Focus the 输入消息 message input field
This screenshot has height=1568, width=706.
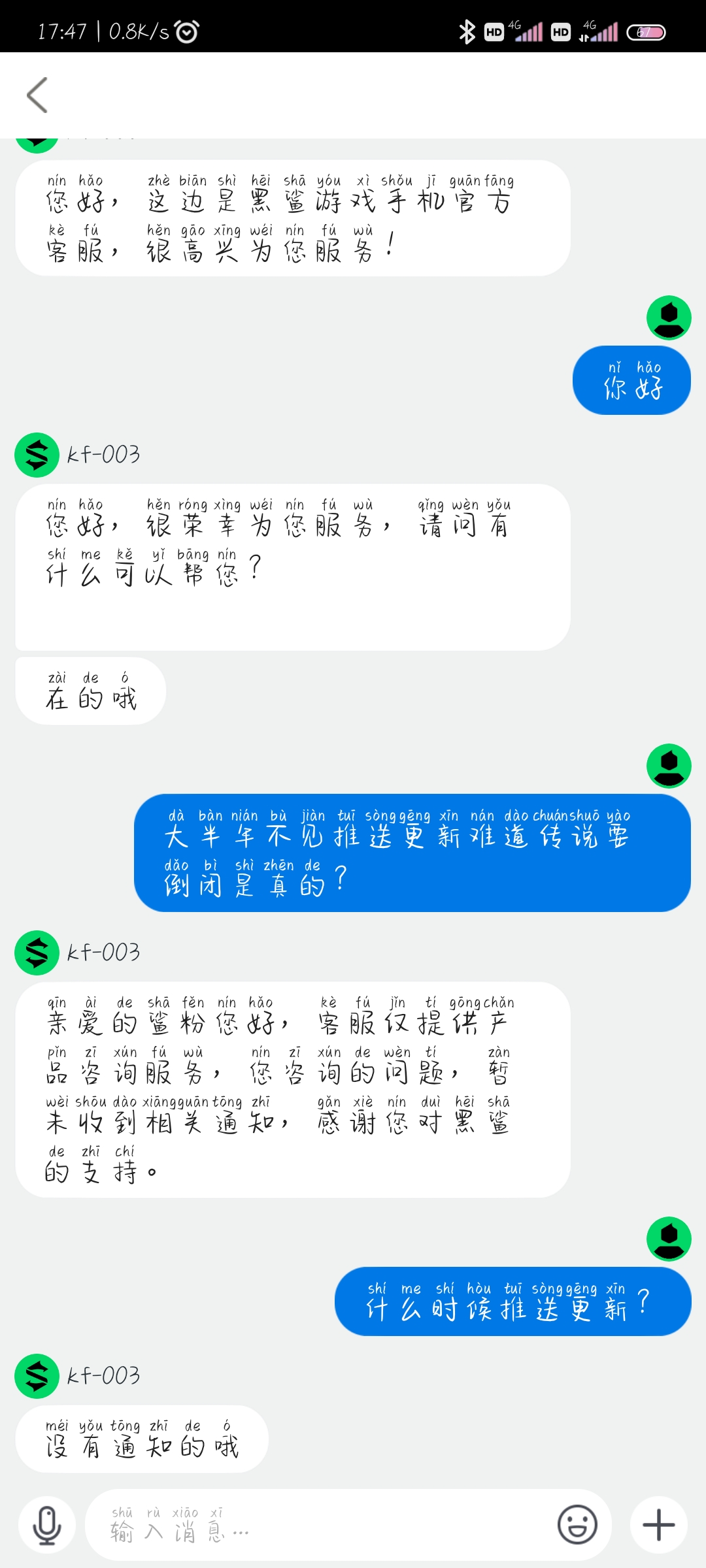pyautogui.click(x=320, y=1525)
